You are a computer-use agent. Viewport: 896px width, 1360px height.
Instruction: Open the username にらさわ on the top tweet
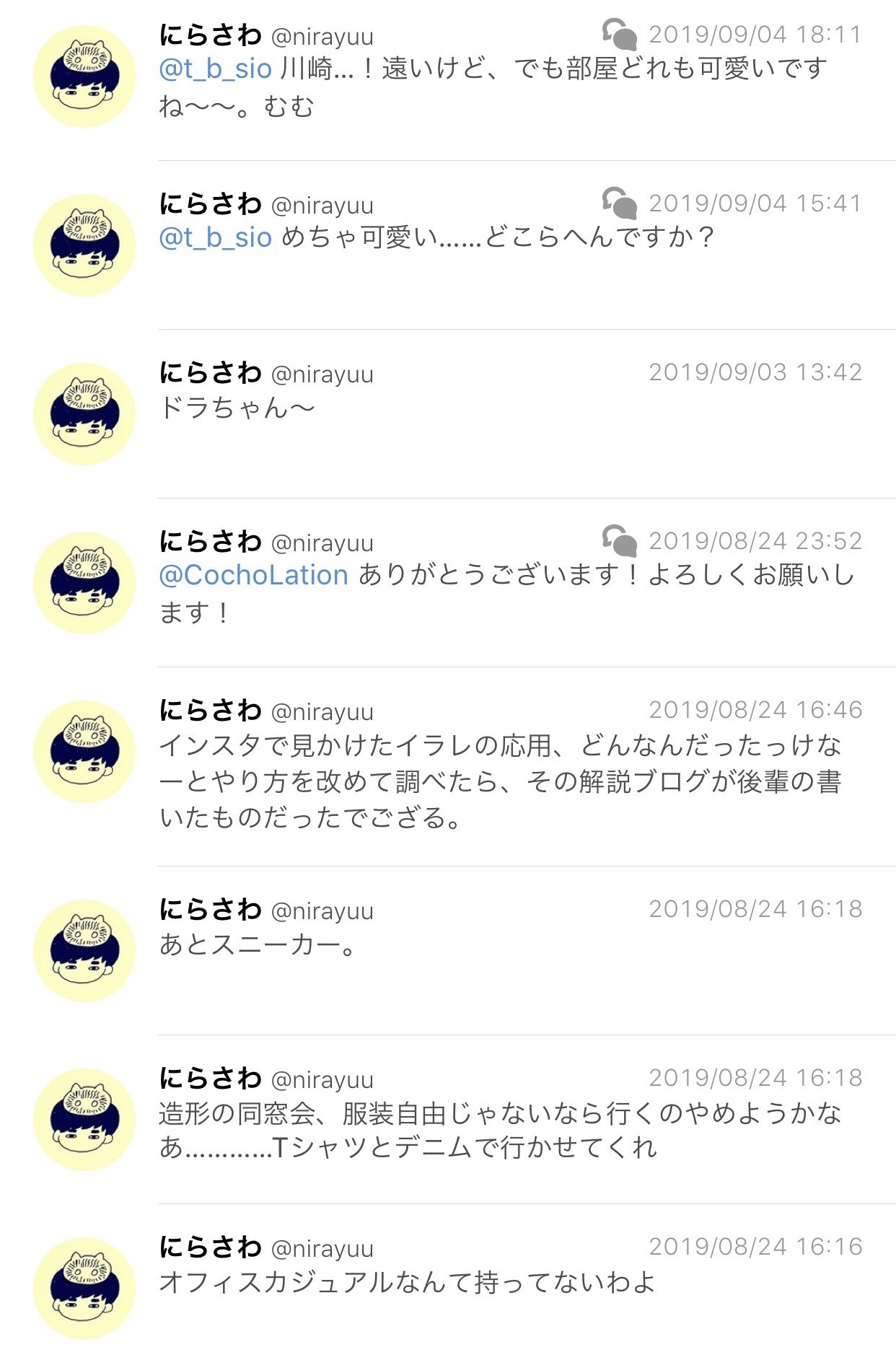click(208, 32)
